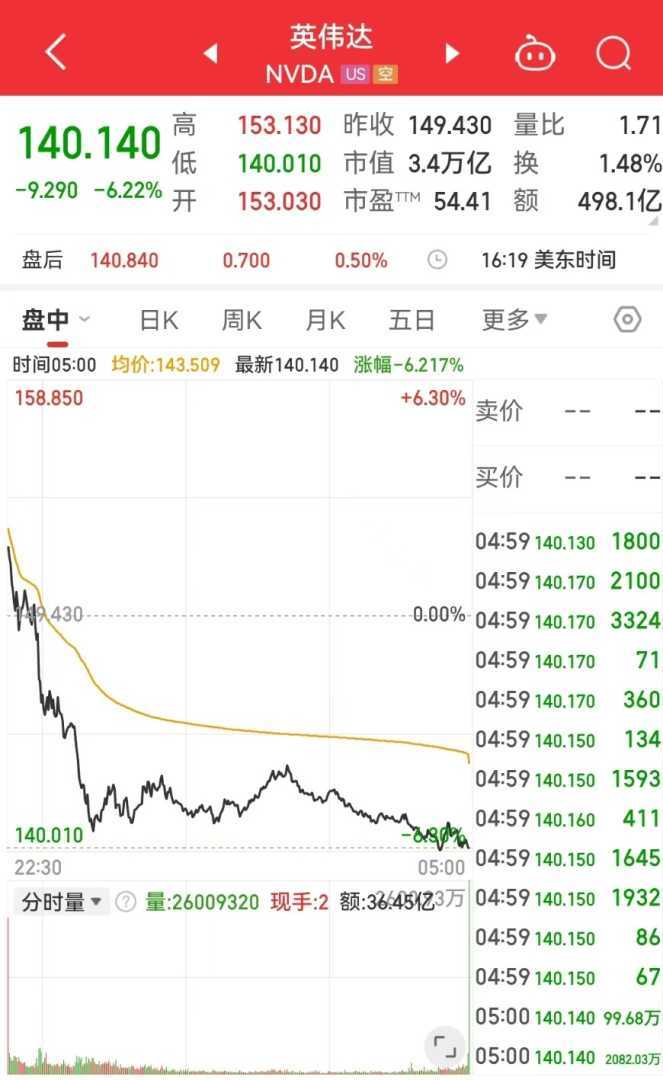Show the 五日 five-day chart
663x1080 pixels.
(411, 320)
